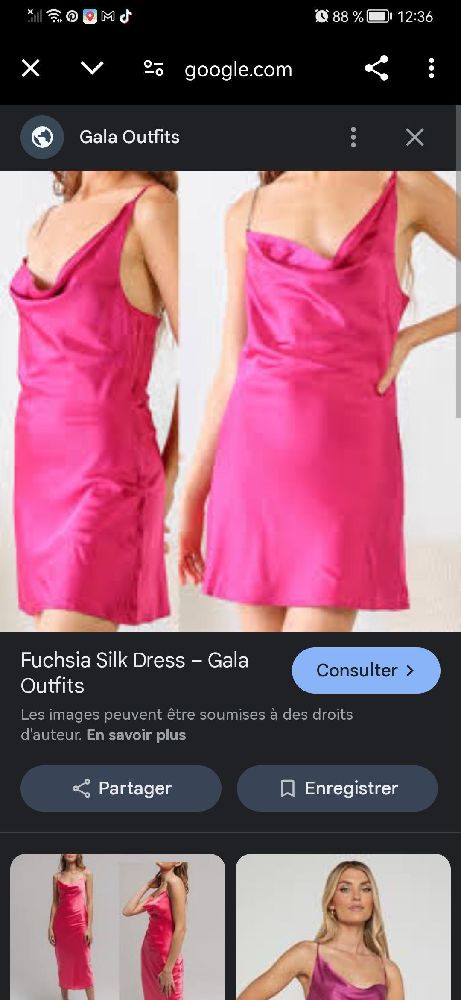Tap Consulter to visit the site

pos(366,670)
